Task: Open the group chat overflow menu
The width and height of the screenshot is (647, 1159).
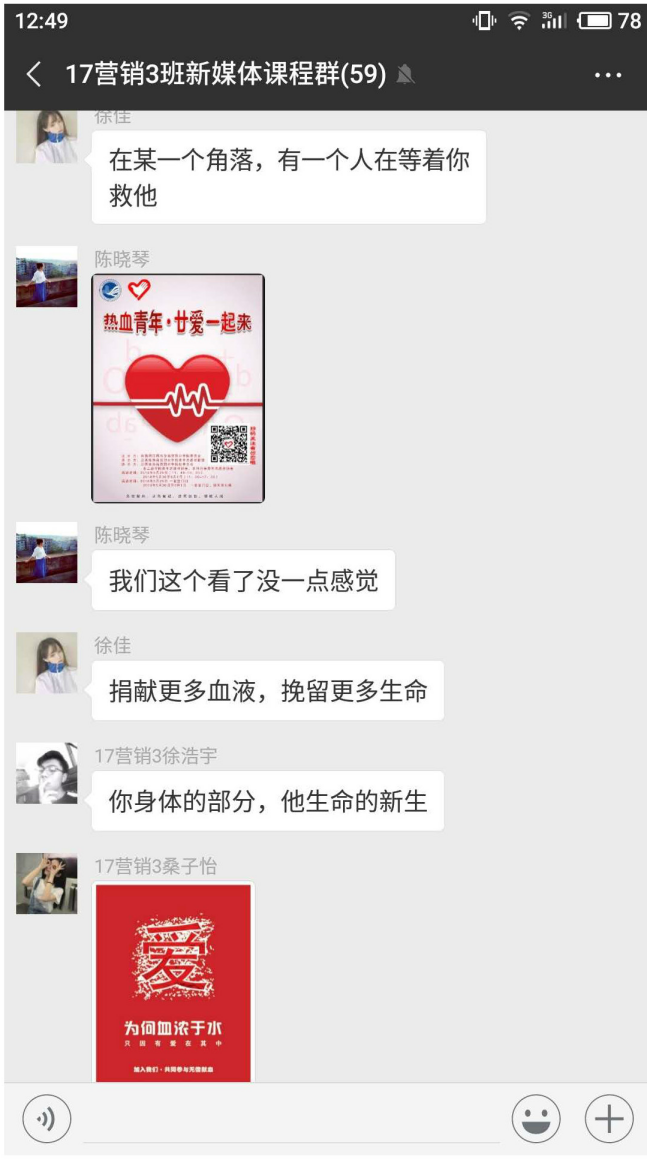Action: 608,75
